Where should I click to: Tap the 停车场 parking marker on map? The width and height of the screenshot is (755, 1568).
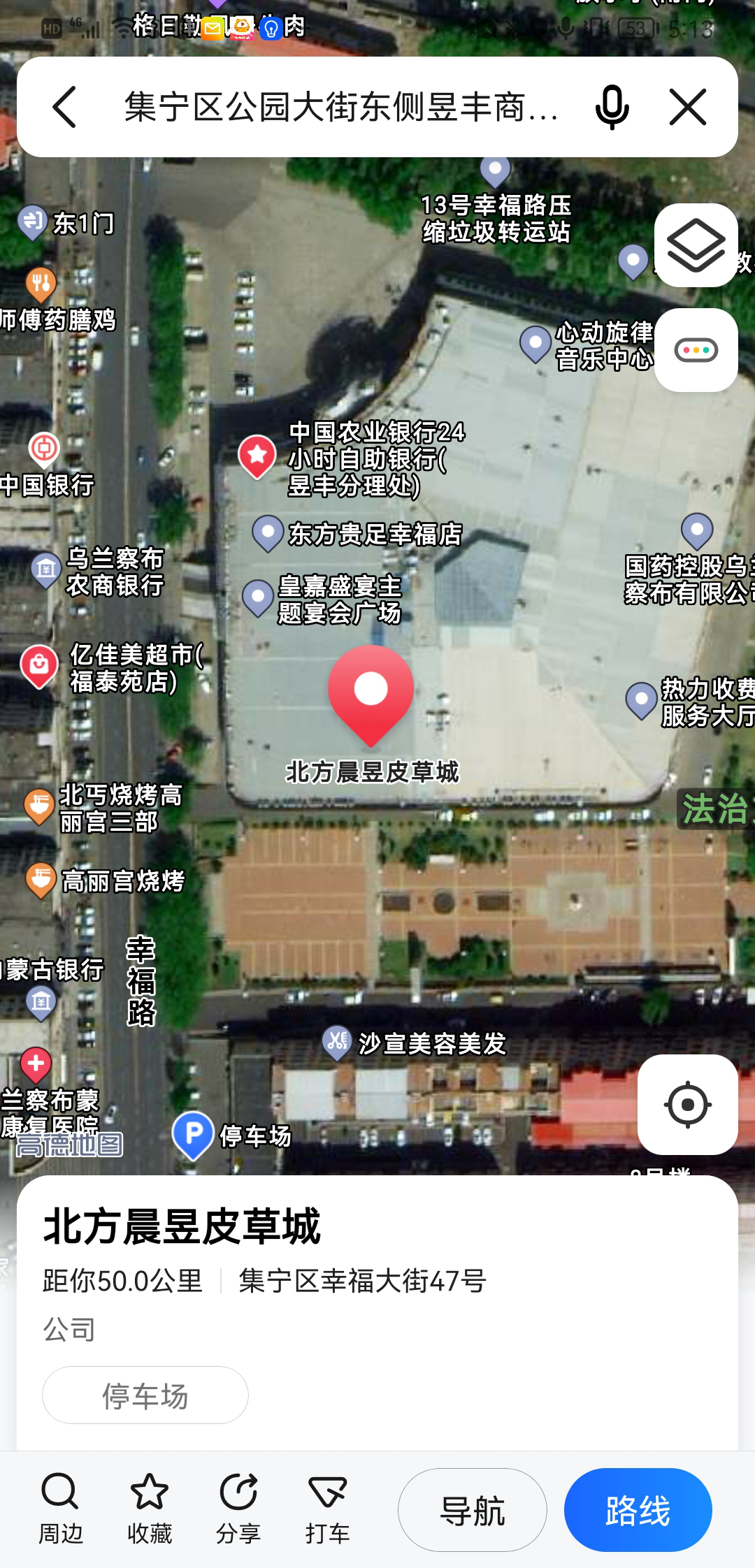click(193, 1135)
